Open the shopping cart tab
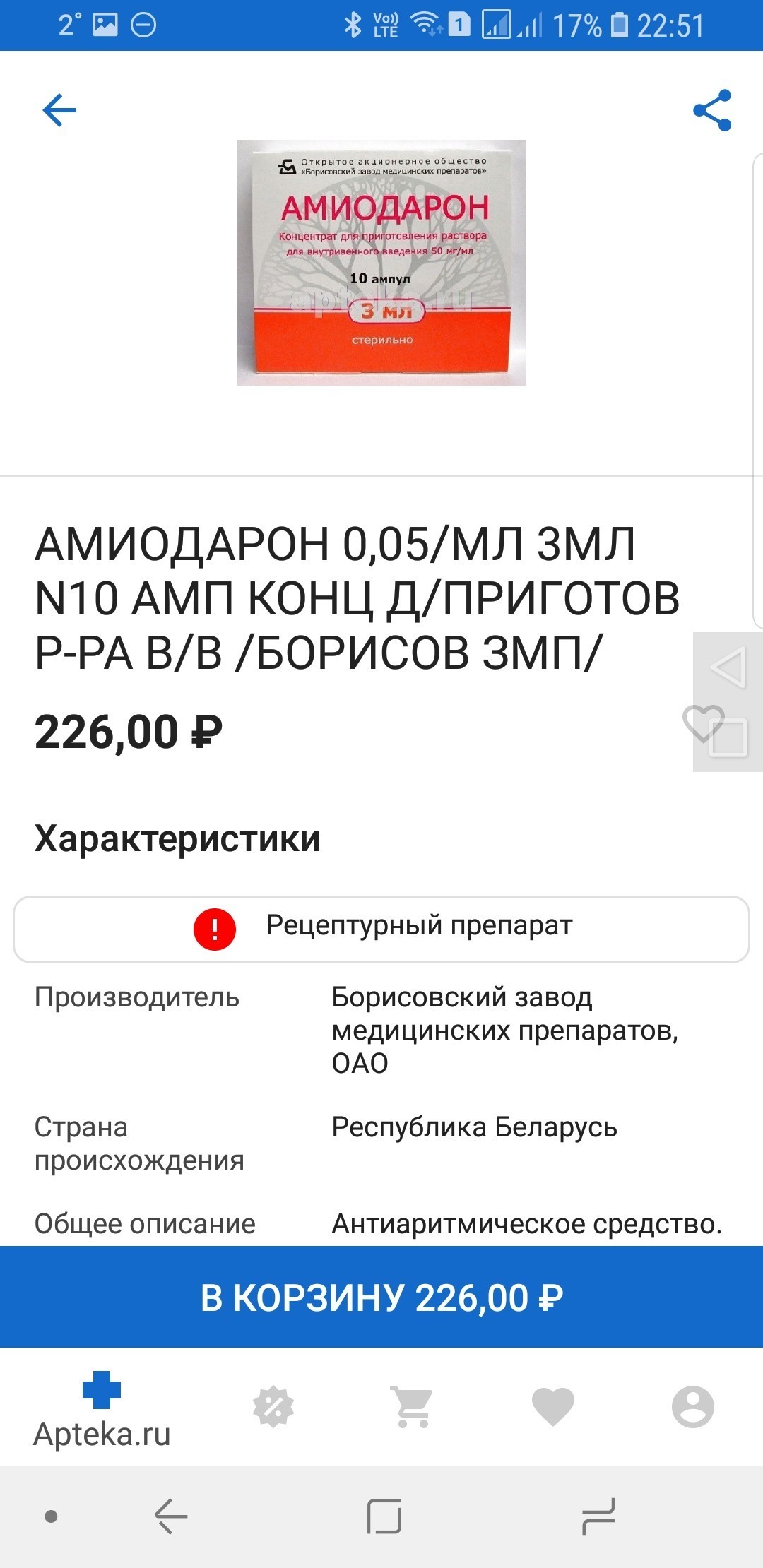Viewport: 763px width, 1568px height. click(x=413, y=1407)
